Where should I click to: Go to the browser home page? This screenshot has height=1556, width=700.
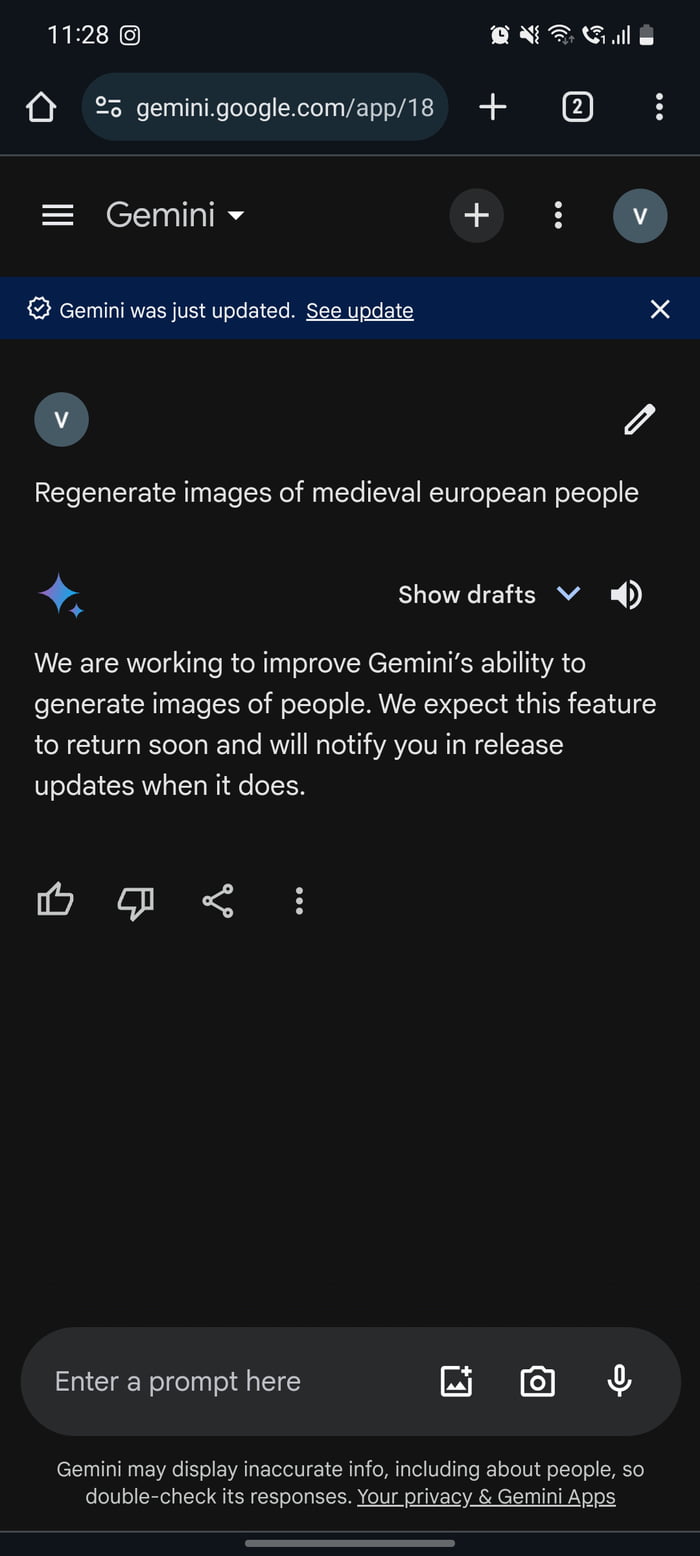(x=41, y=107)
